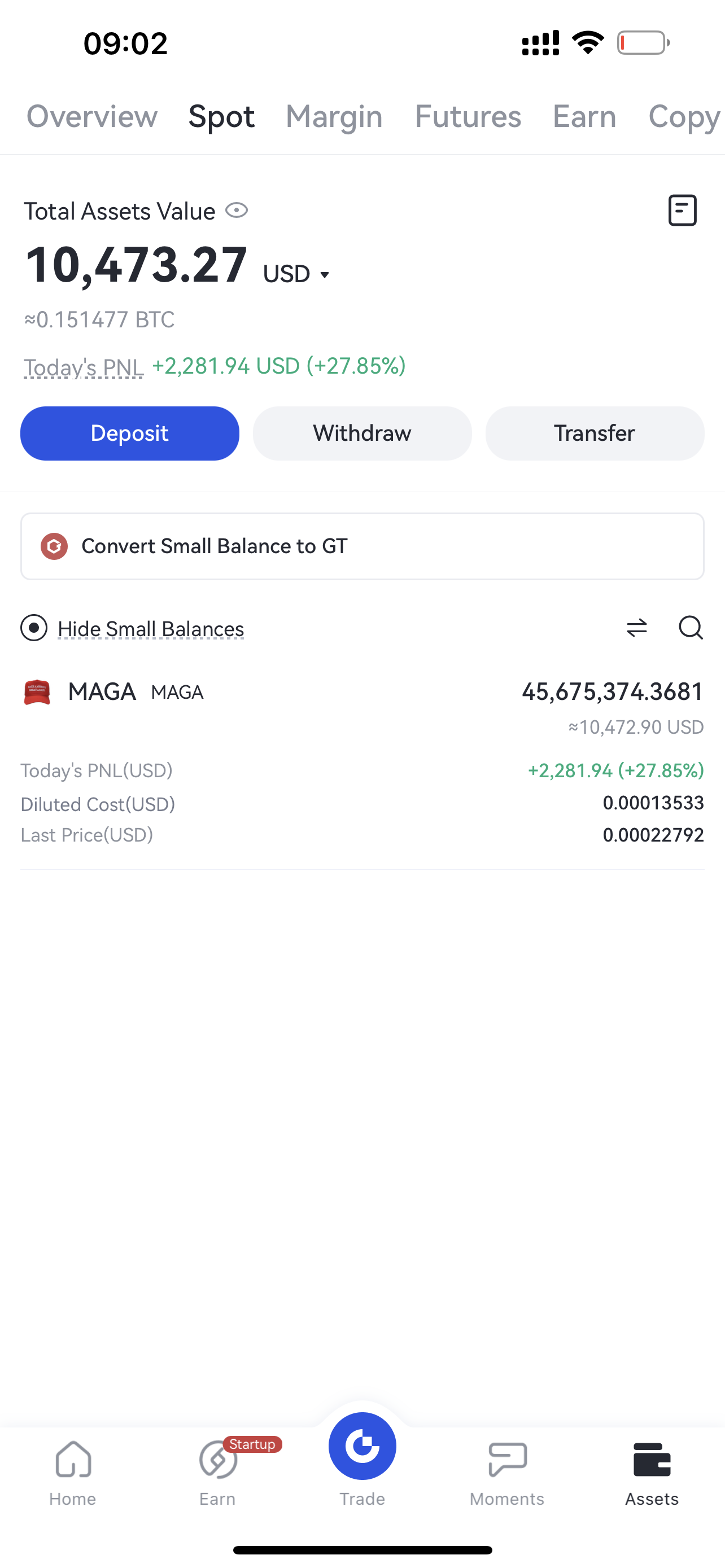Go to the Home tab
The width and height of the screenshot is (725, 1568).
tap(72, 1473)
